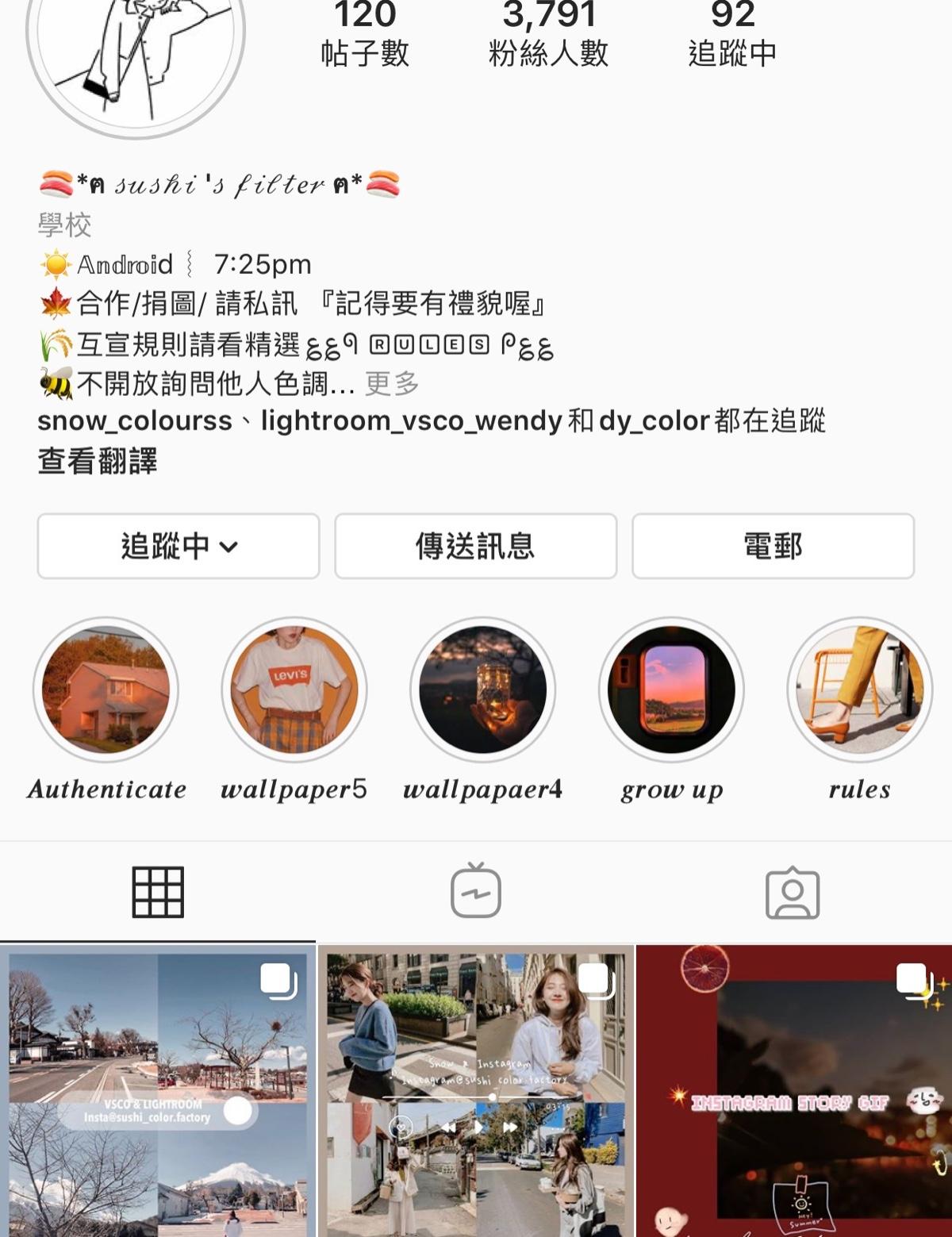Open the rules story highlight
952x1237 pixels.
coord(859,690)
